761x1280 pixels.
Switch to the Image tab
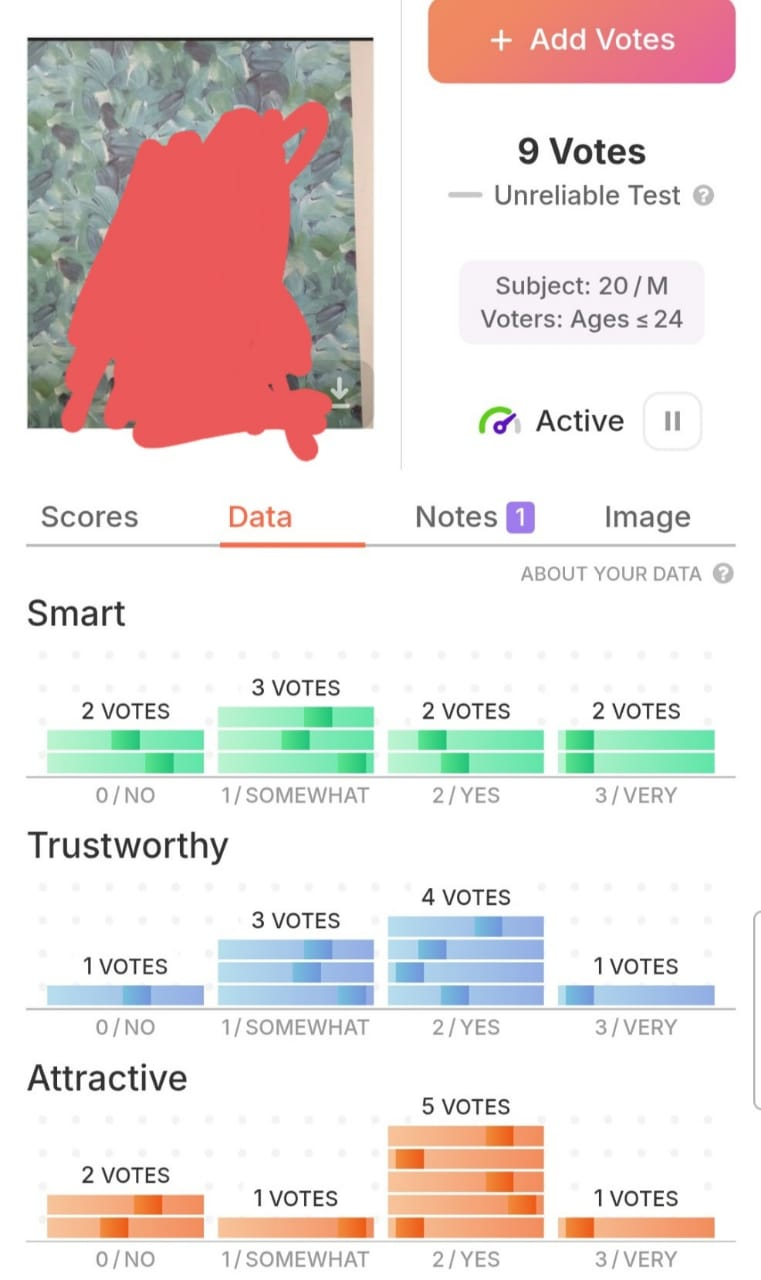click(647, 517)
